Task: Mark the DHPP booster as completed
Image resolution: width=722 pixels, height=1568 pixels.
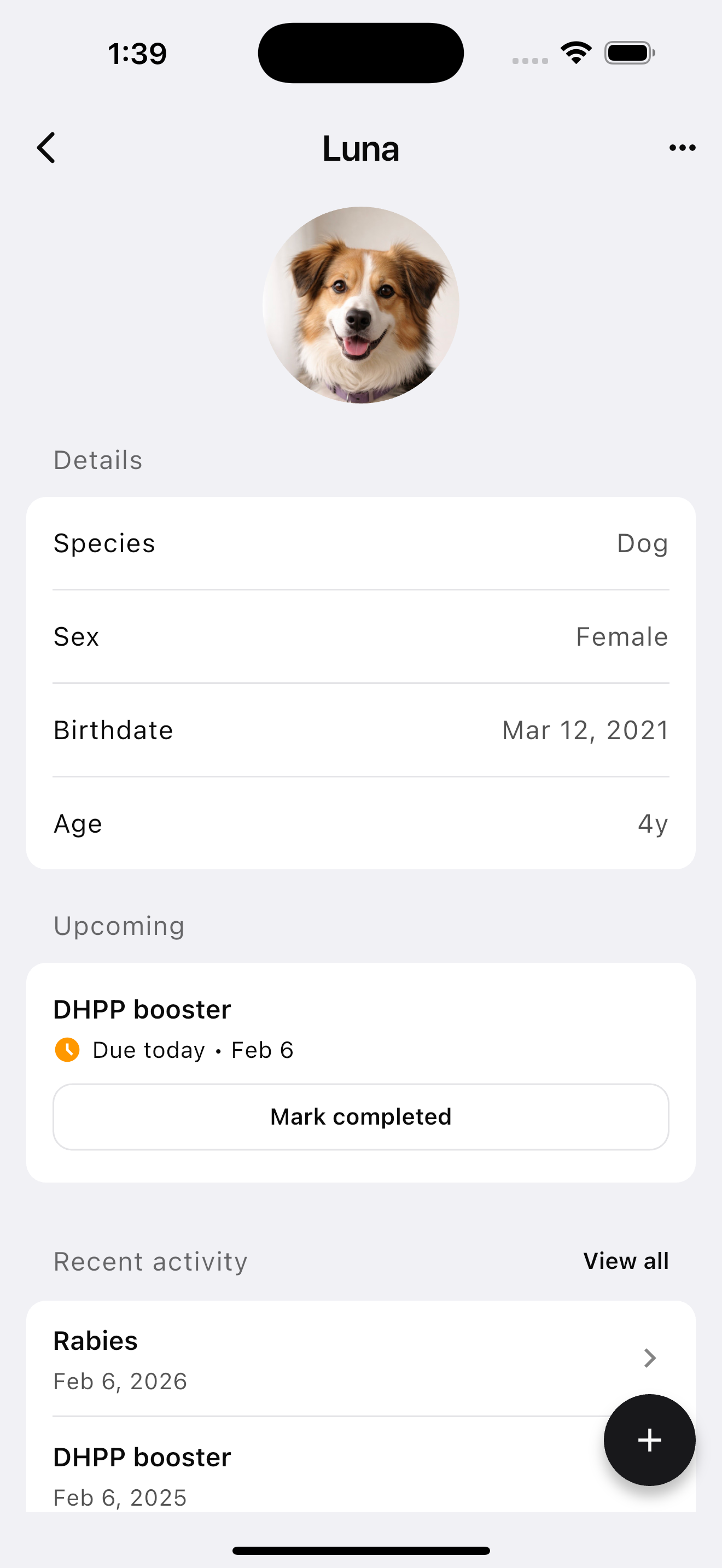Action: coord(360,1116)
